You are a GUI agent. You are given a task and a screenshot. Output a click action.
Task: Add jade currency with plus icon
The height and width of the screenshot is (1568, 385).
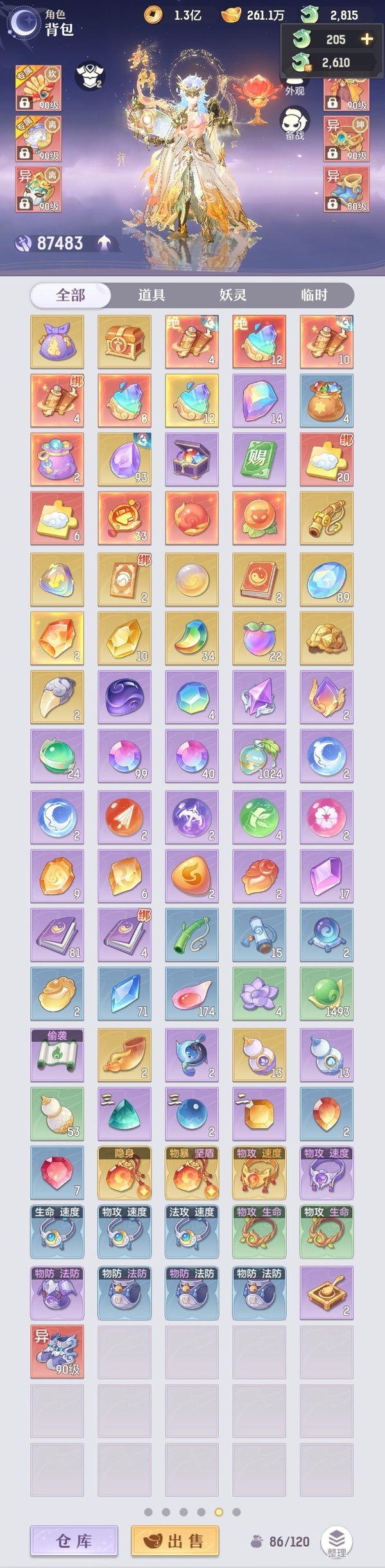pos(367,39)
